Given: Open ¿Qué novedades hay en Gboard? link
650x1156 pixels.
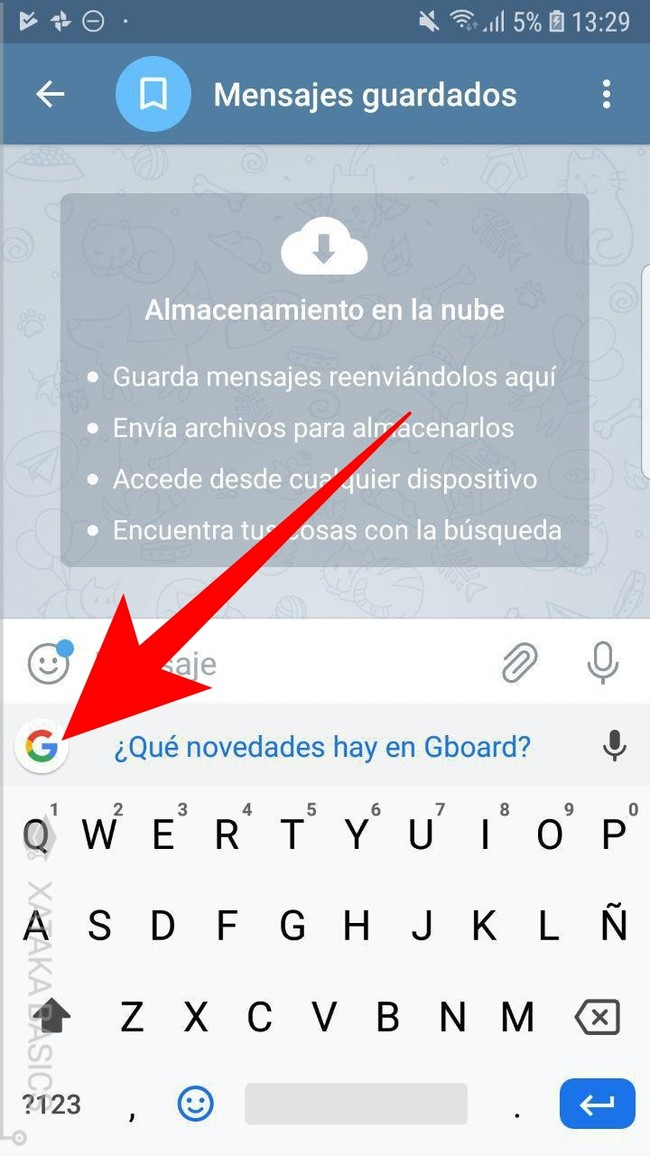Looking at the screenshot, I should [321, 747].
